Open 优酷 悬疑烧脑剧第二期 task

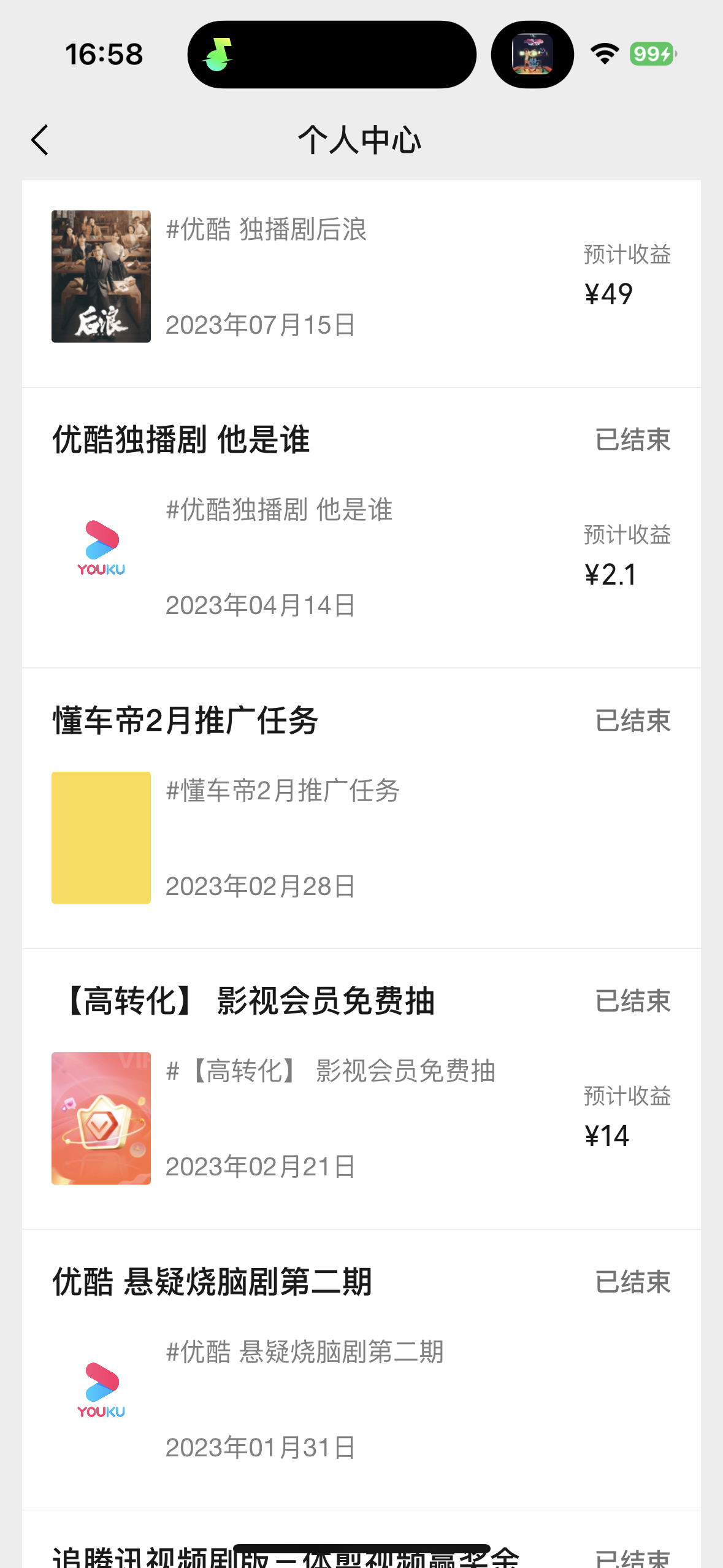(361, 1369)
